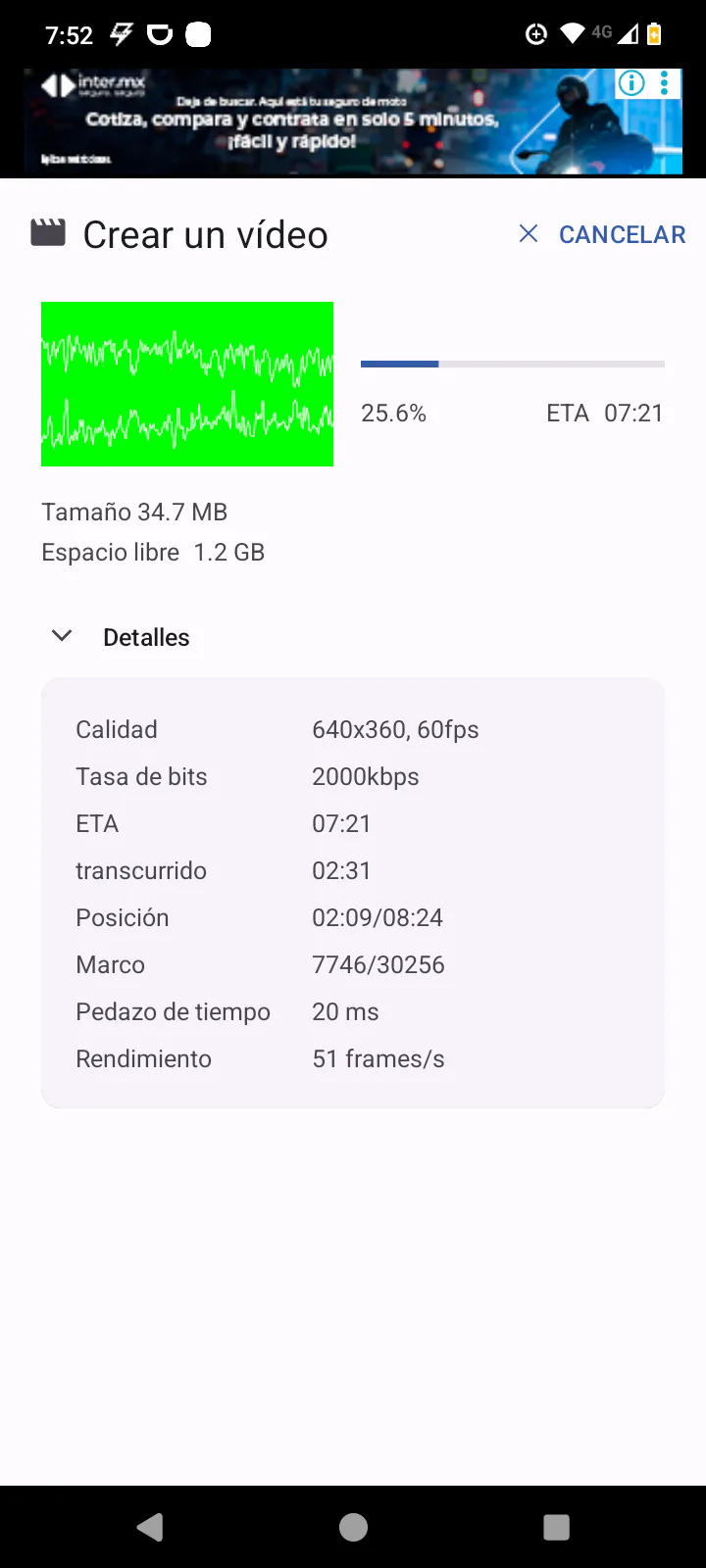The height and width of the screenshot is (1568, 706).
Task: Open the ad info icon
Action: [x=631, y=83]
